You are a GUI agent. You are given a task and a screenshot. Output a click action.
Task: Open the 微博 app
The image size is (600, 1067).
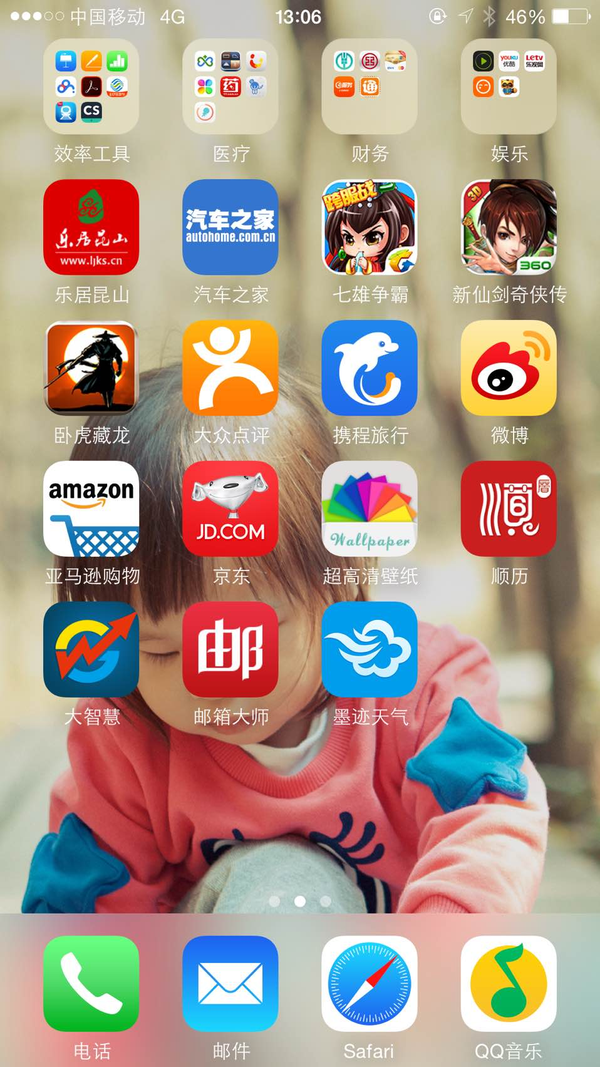click(x=509, y=368)
